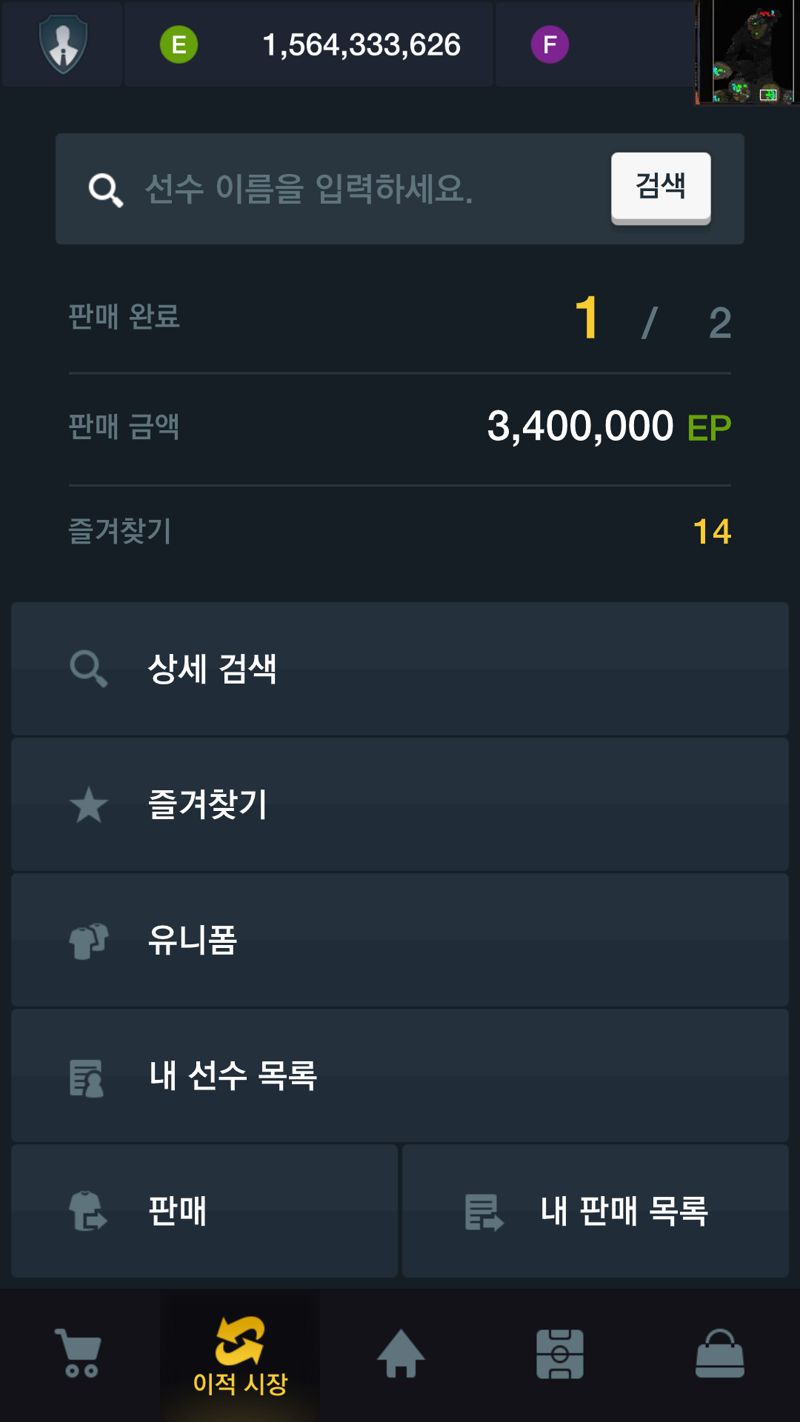Open 내 판매 목록 my sales list
This screenshot has height=1422, width=800.
coord(595,1211)
